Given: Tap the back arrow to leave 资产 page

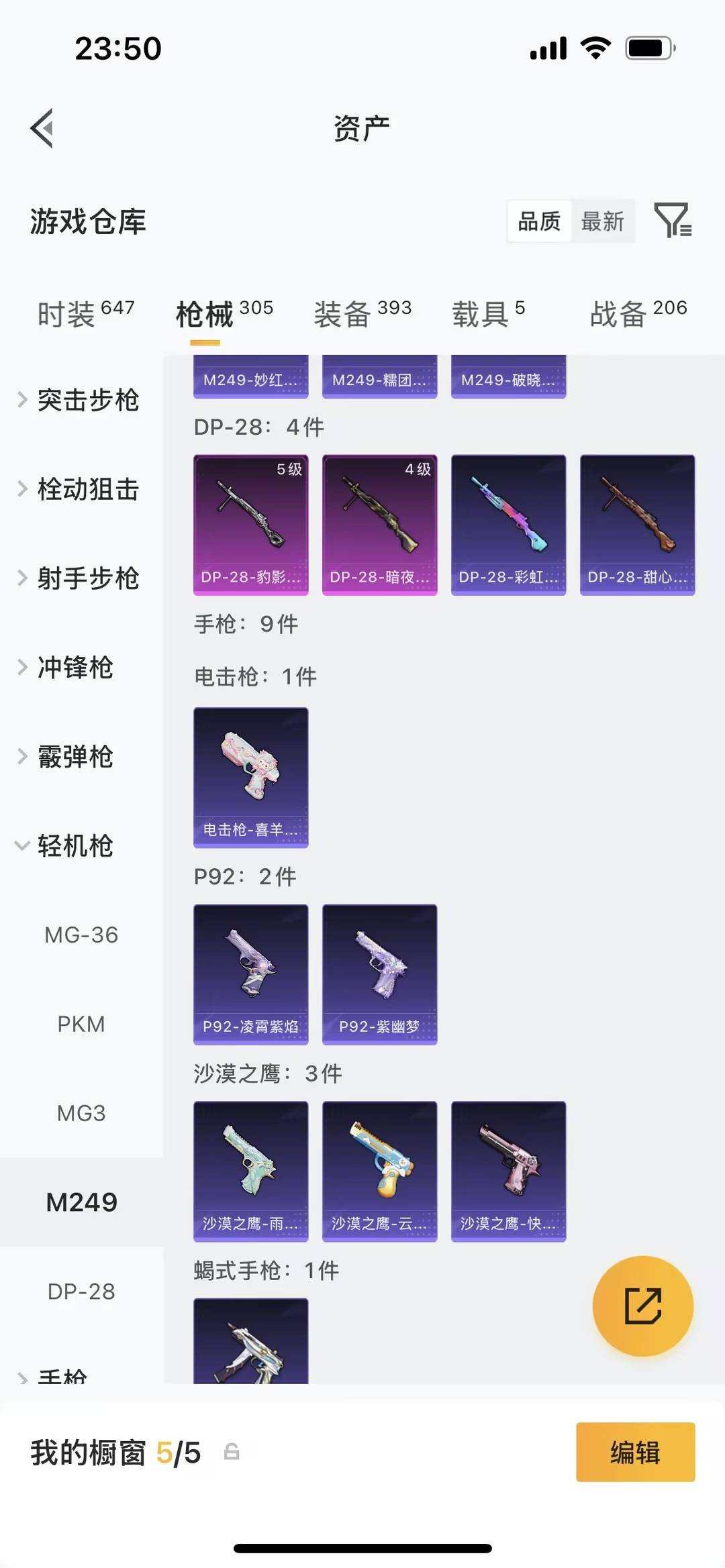Looking at the screenshot, I should pyautogui.click(x=42, y=127).
